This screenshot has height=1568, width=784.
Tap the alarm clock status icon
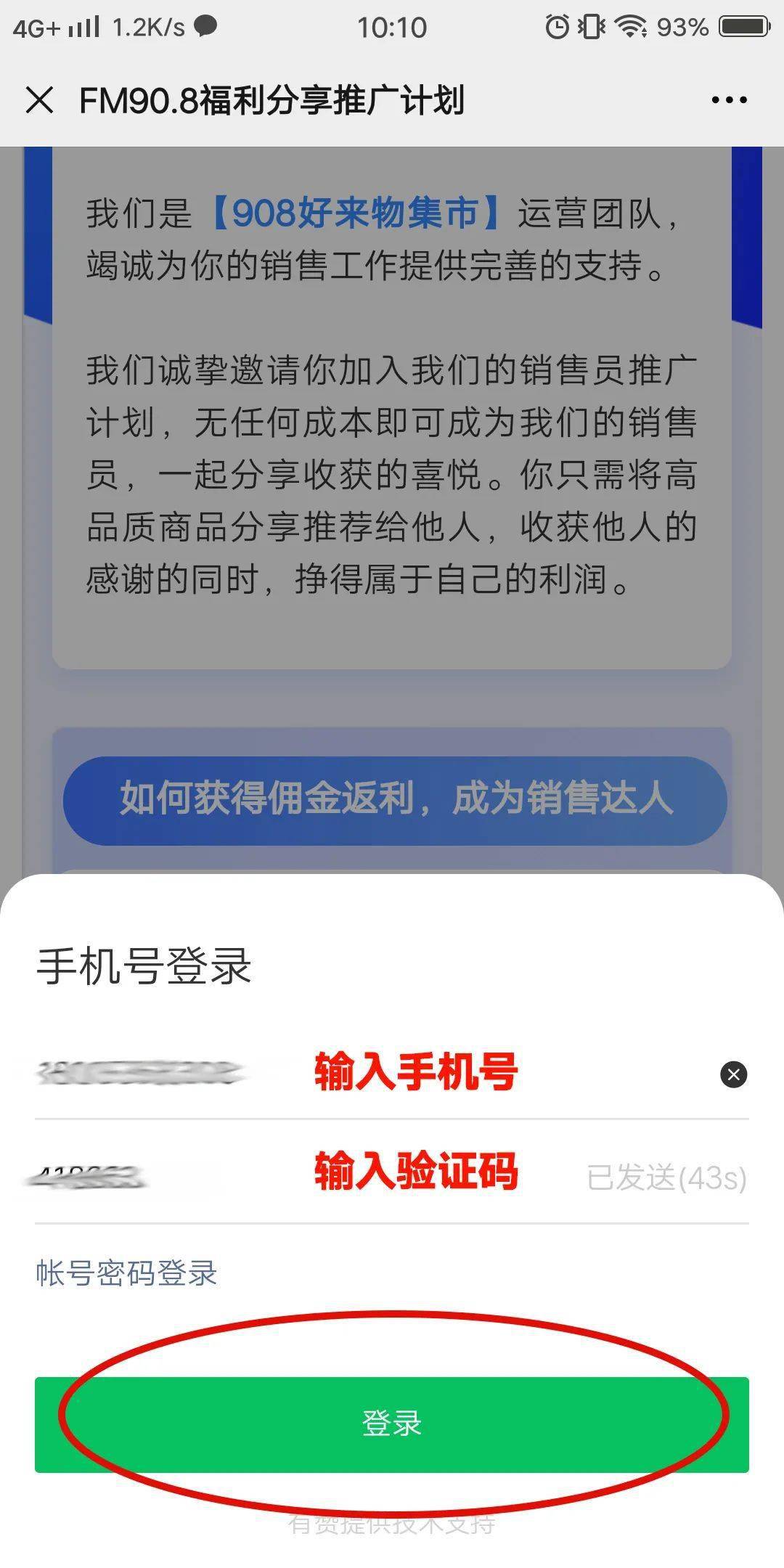[x=556, y=27]
